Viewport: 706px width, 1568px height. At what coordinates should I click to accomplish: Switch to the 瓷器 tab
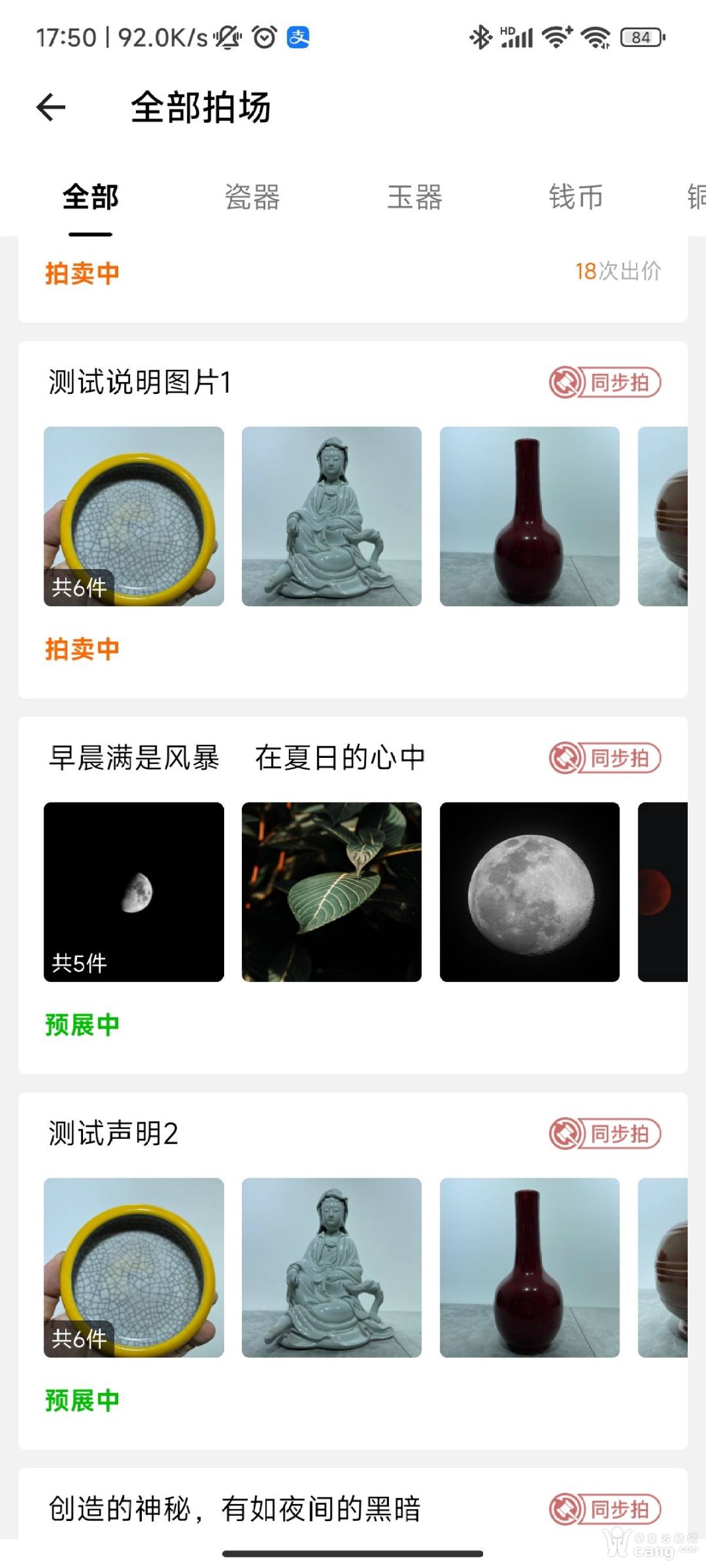point(252,198)
